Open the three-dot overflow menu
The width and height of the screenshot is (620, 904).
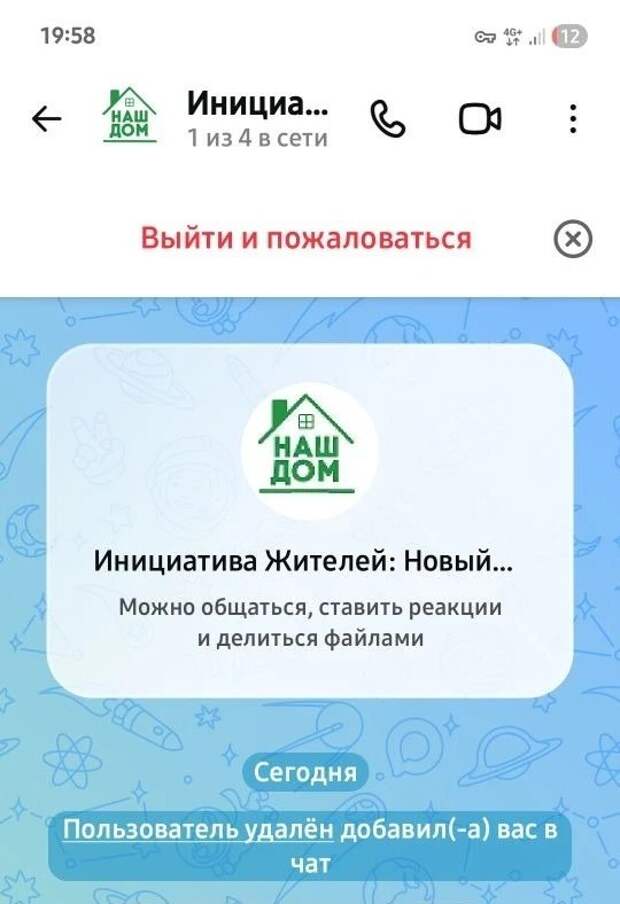pyautogui.click(x=573, y=119)
